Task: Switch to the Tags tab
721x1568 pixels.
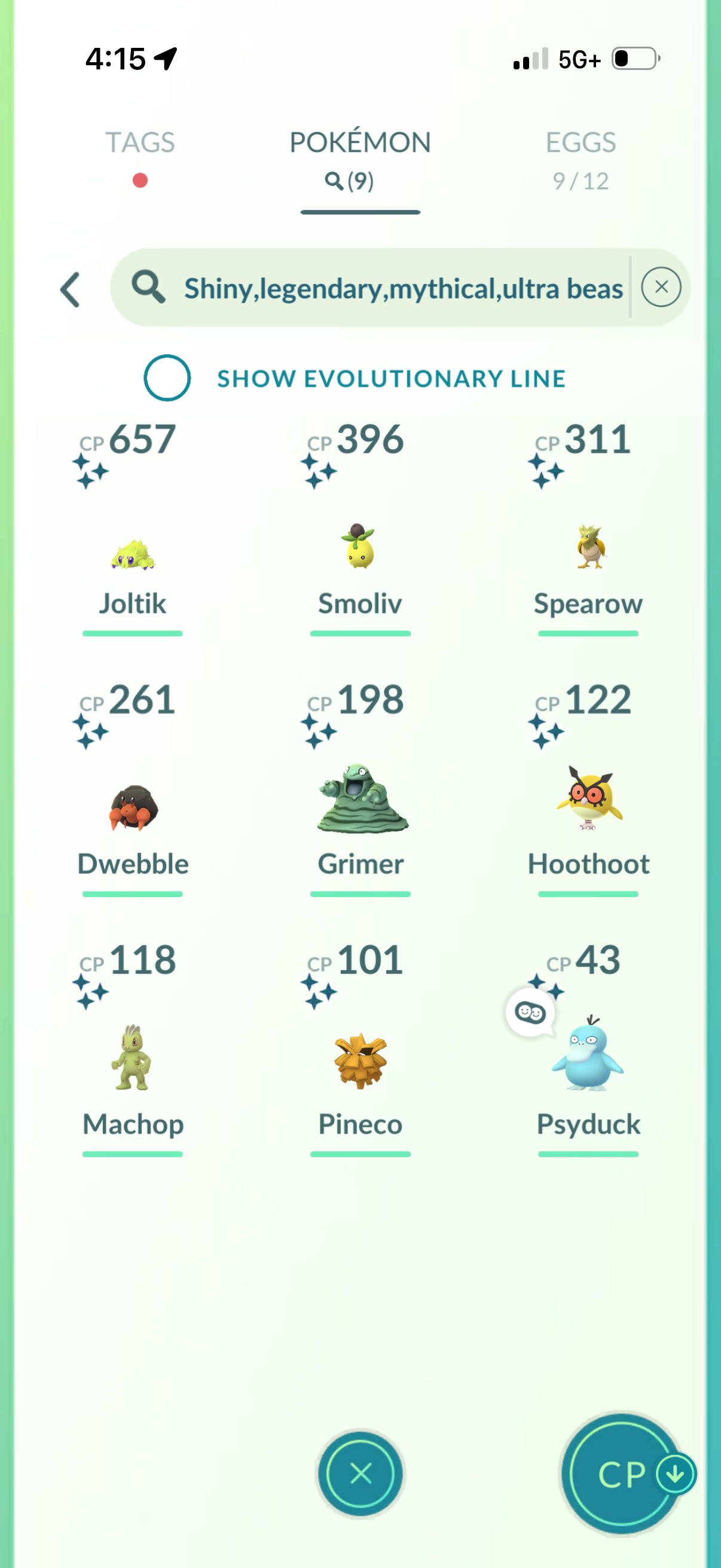Action: tap(140, 143)
